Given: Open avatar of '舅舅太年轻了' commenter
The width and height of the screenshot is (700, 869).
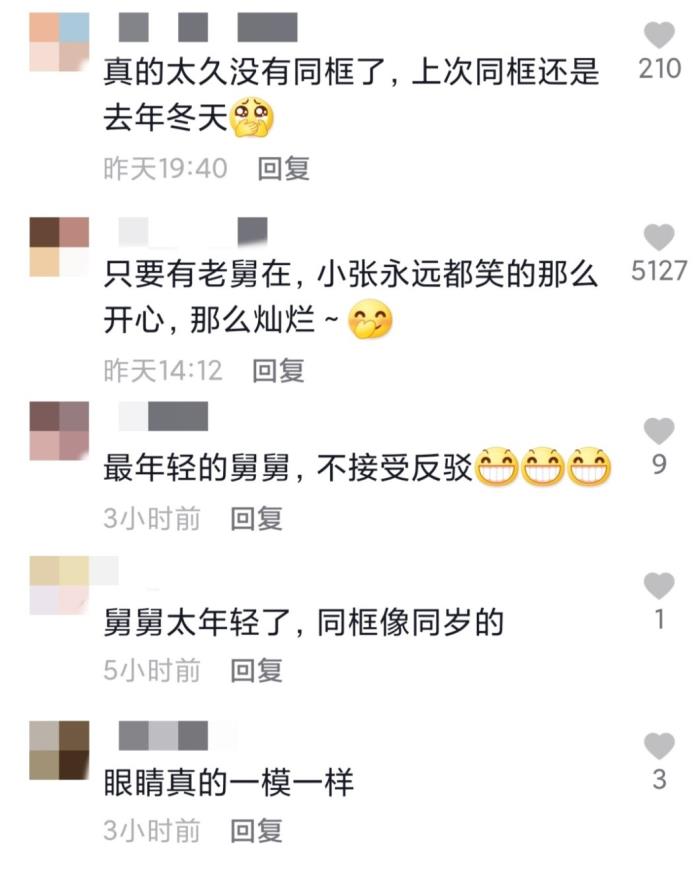Looking at the screenshot, I should tap(59, 586).
